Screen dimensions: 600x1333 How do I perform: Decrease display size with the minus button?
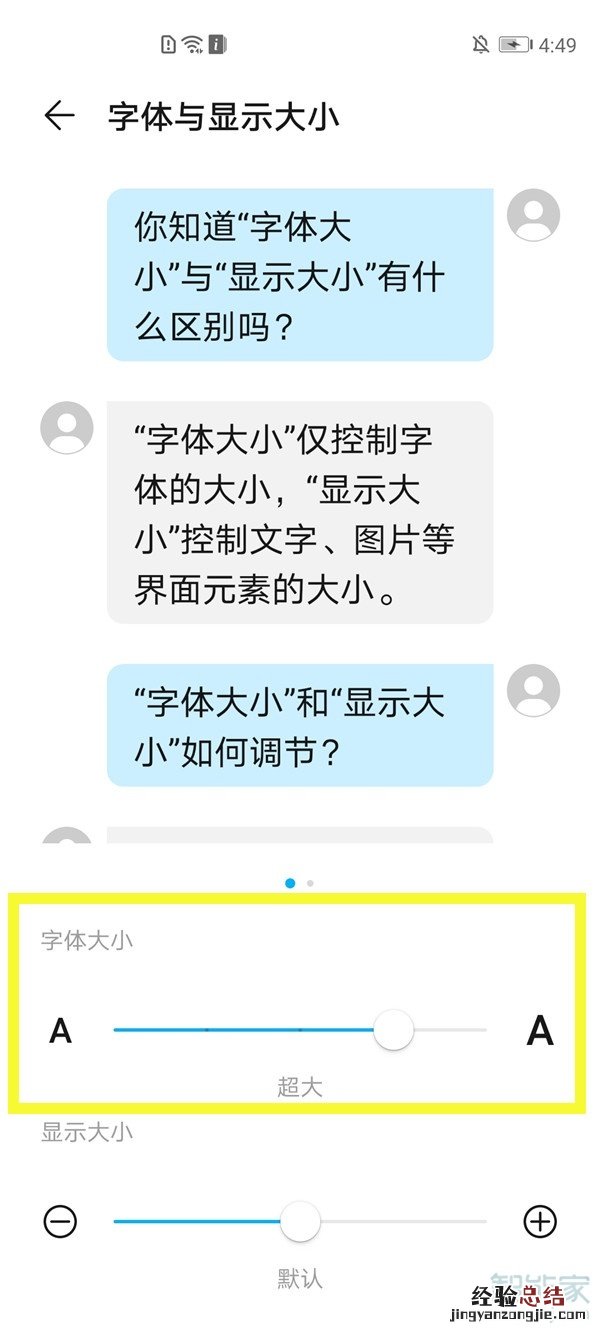click(60, 1221)
